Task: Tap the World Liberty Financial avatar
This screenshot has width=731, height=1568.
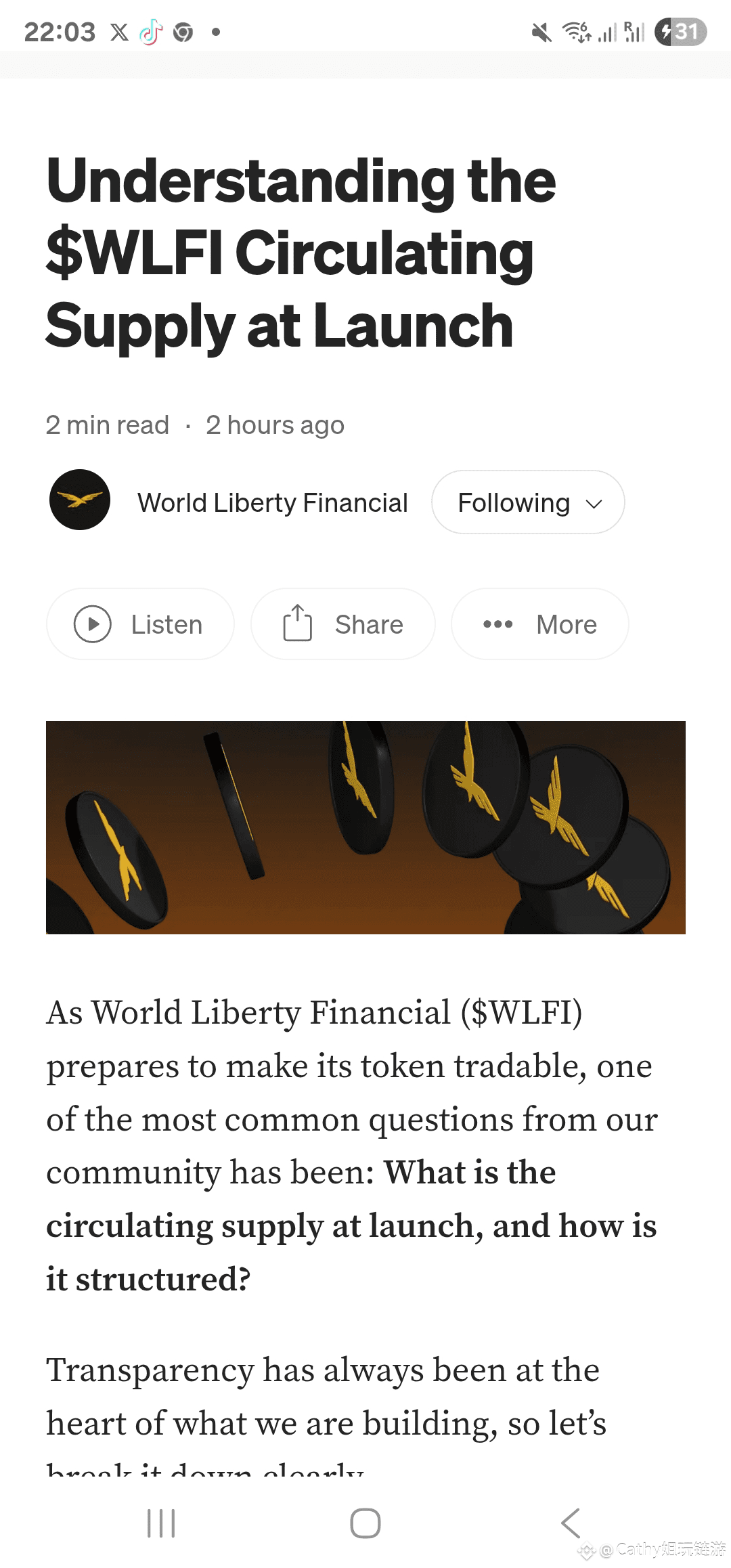Action: 80,500
